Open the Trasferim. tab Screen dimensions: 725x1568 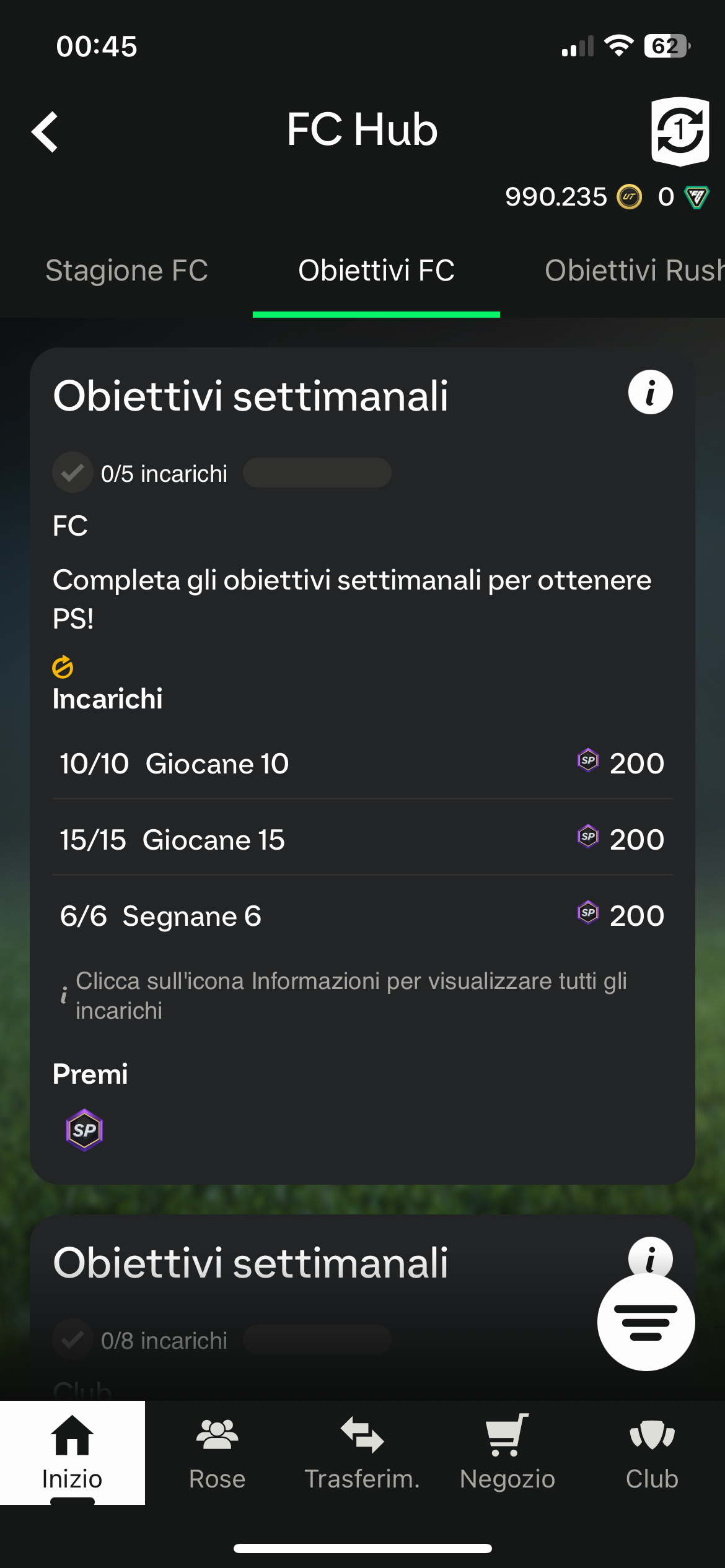(362, 1452)
